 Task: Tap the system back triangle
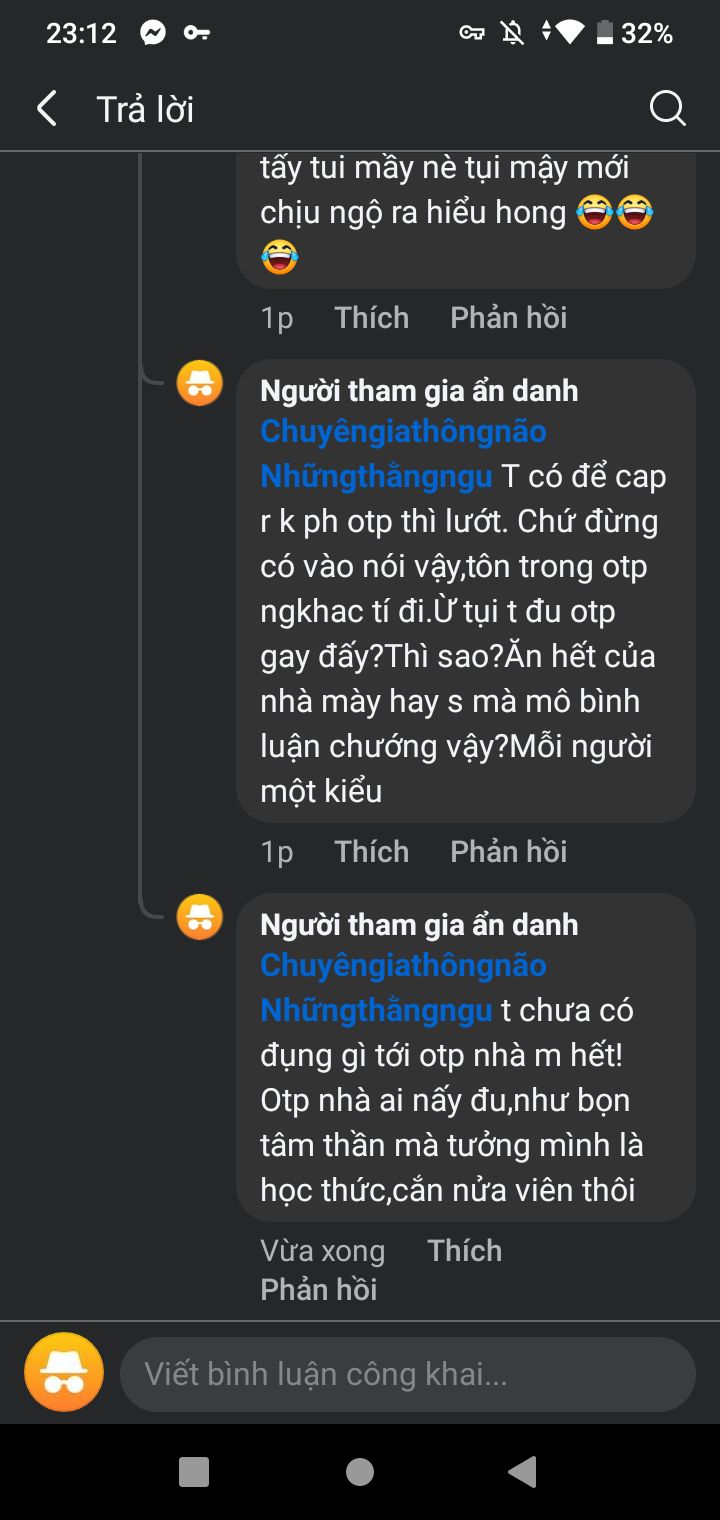click(x=523, y=1472)
